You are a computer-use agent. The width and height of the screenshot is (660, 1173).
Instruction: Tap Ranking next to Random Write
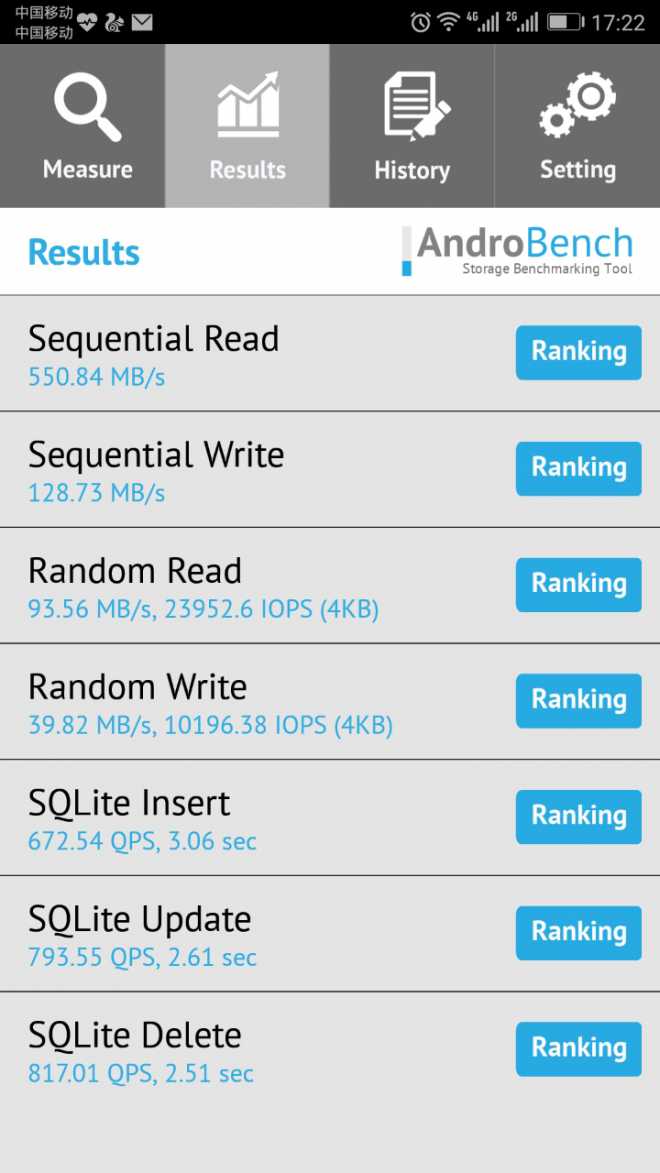(578, 700)
